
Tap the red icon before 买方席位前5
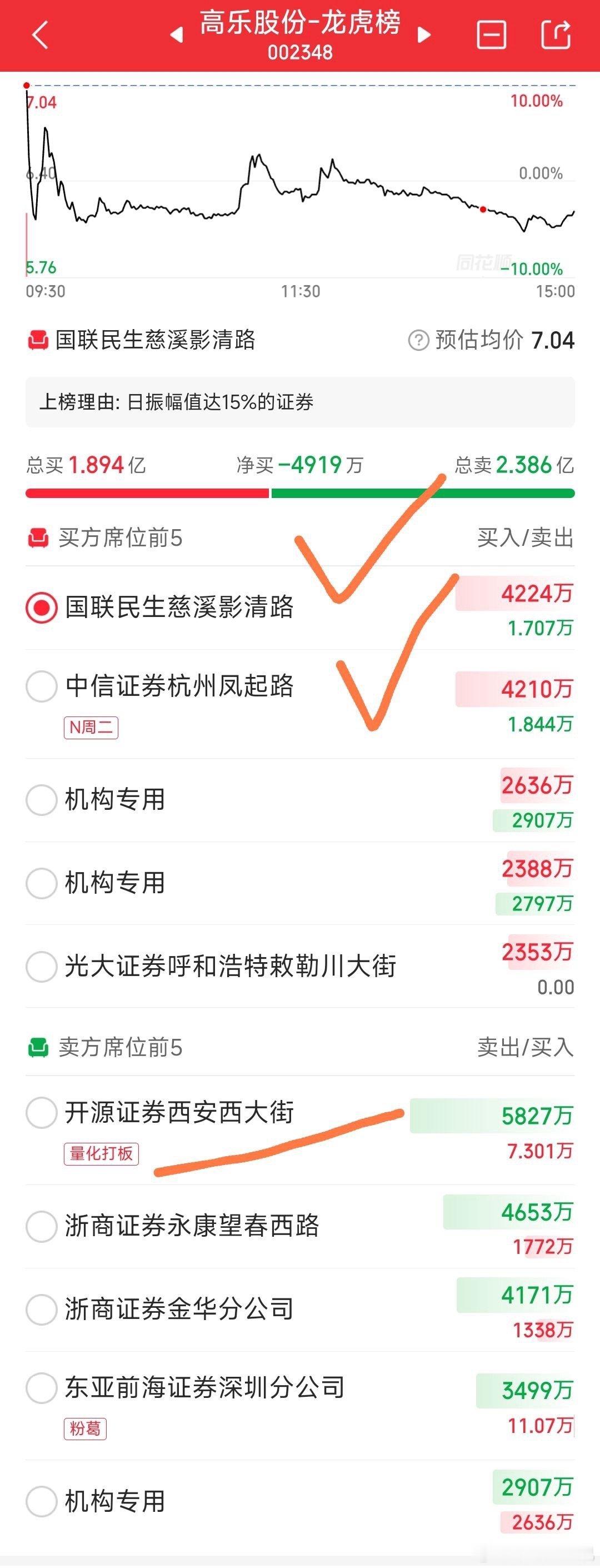tap(38, 537)
